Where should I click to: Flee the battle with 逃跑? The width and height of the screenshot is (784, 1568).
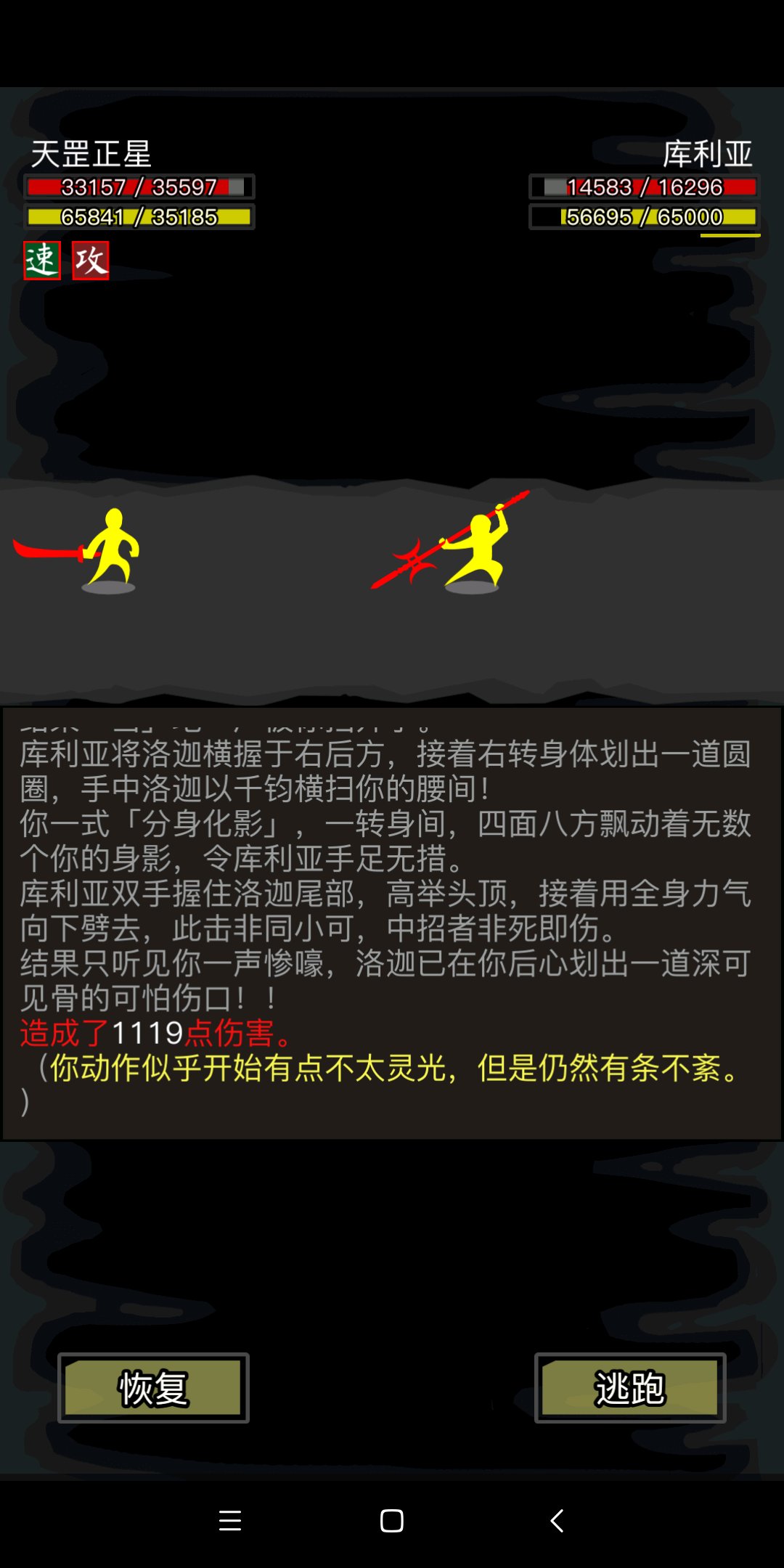pyautogui.click(x=630, y=1387)
